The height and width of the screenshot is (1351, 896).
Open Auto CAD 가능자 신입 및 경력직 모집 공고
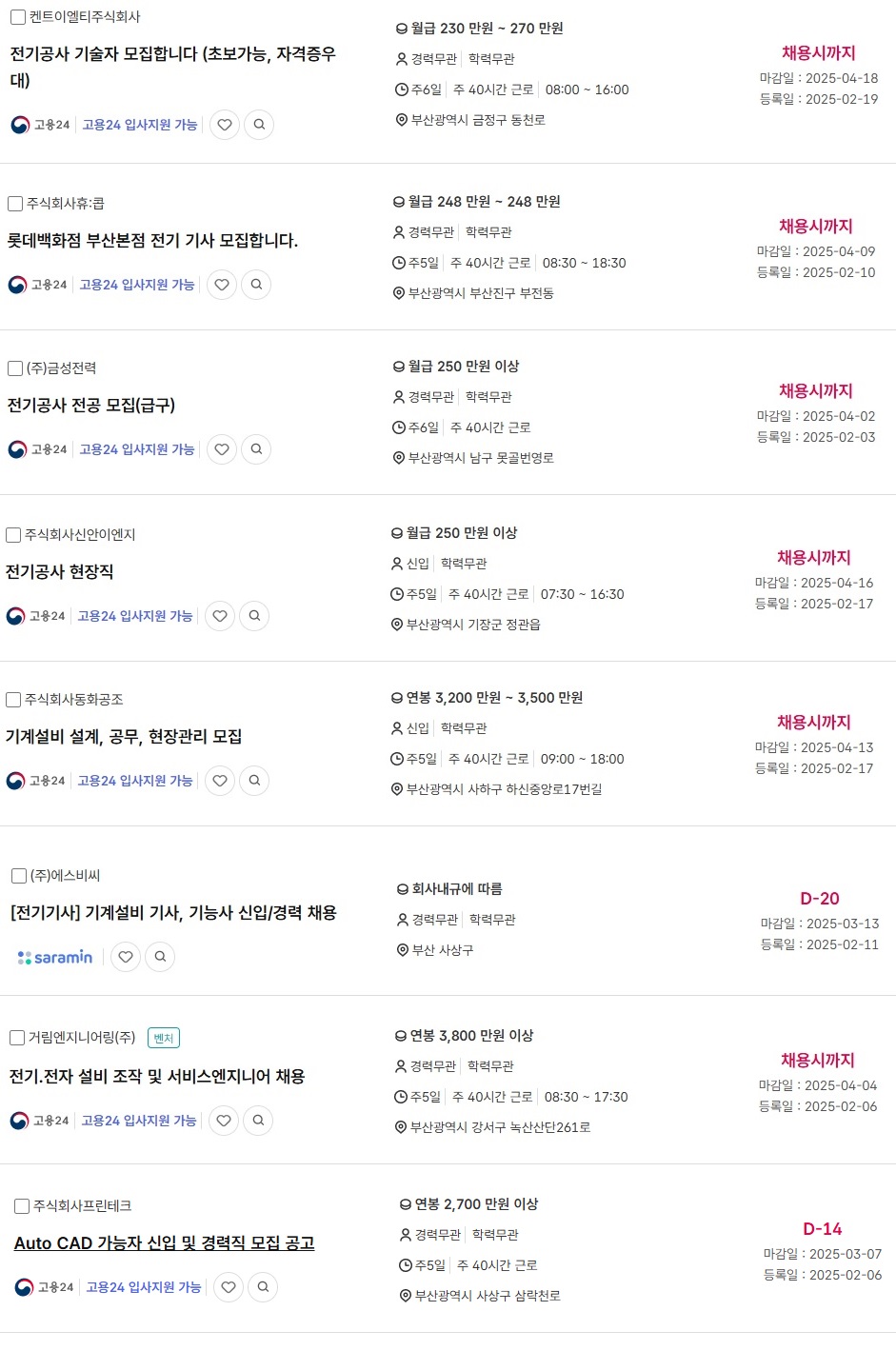pyautogui.click(x=164, y=1243)
